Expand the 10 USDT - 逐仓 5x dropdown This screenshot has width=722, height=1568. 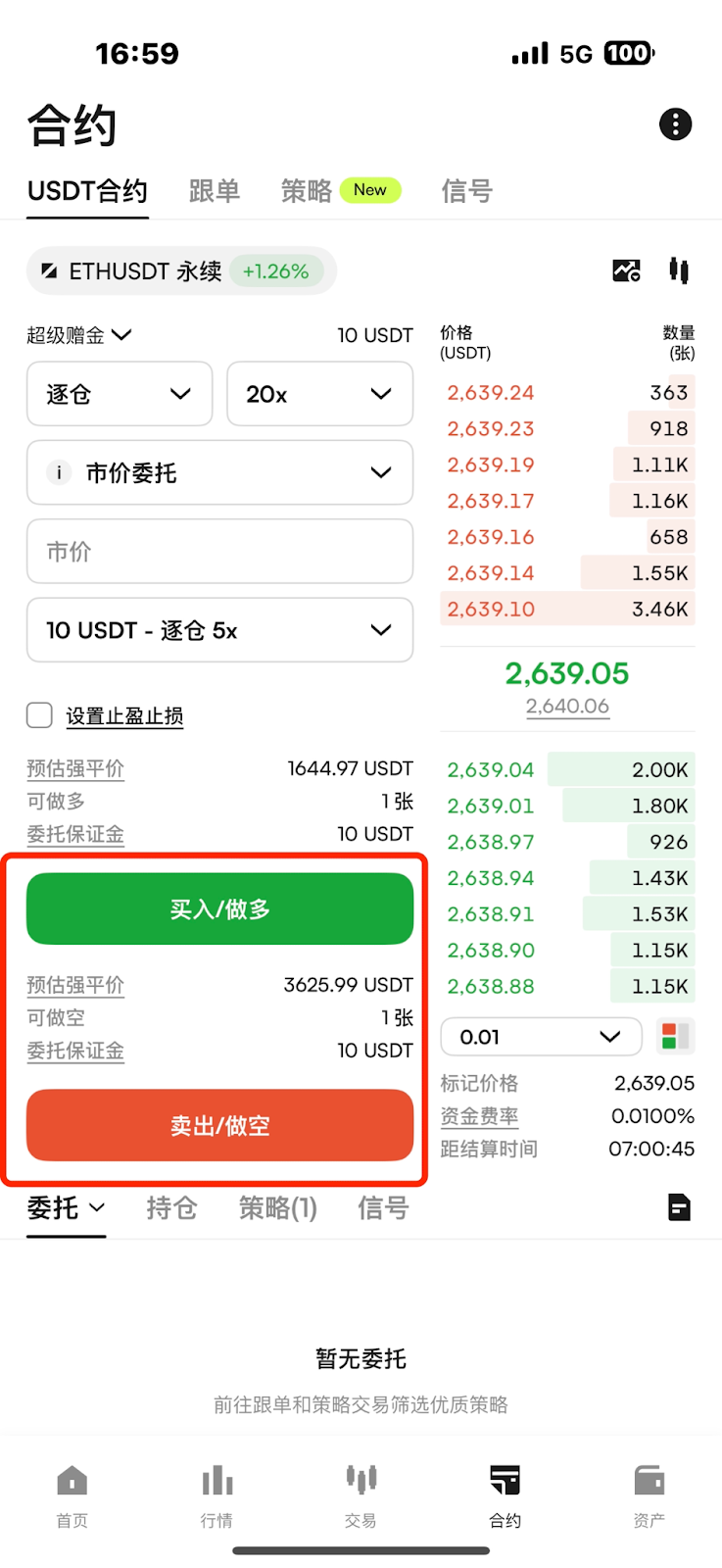[x=219, y=630]
